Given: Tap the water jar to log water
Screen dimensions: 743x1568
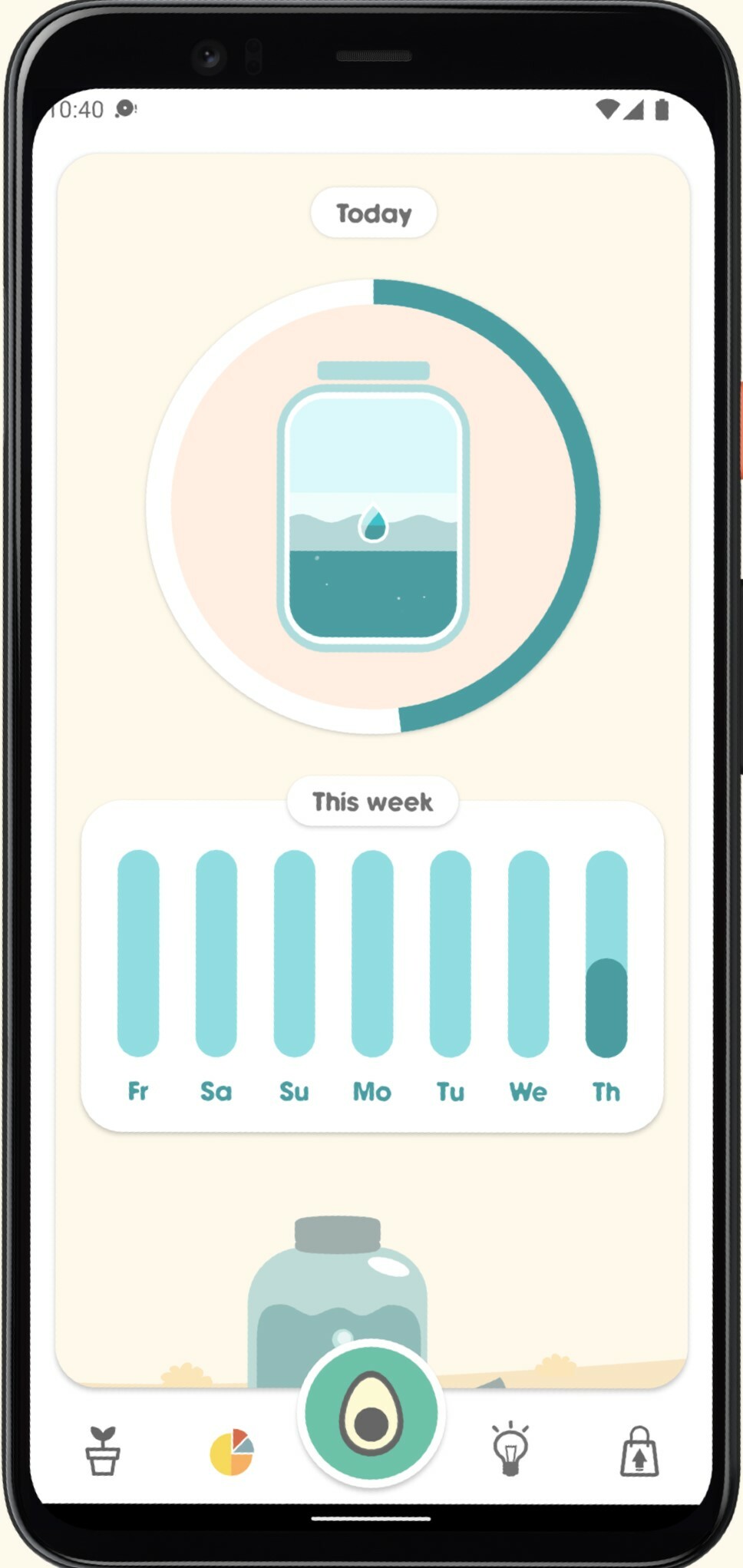Looking at the screenshot, I should 373,507.
